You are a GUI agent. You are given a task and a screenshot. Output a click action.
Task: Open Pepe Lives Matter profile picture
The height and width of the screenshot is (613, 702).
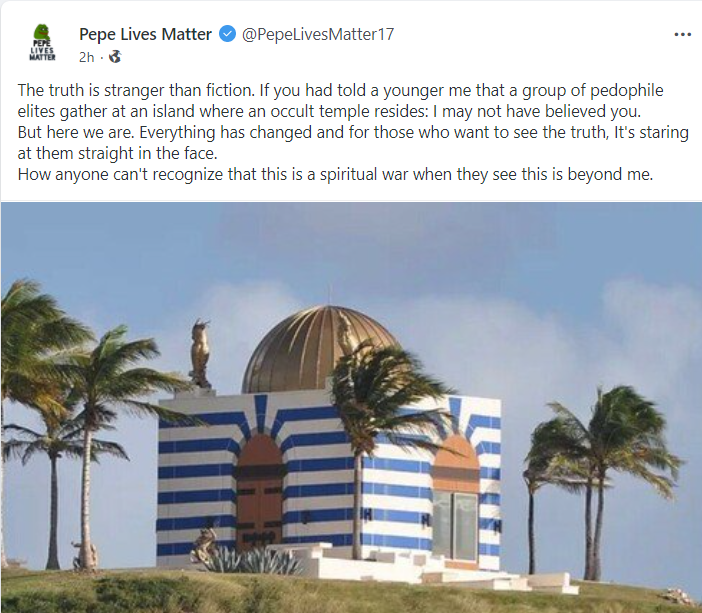pyautogui.click(x=42, y=44)
